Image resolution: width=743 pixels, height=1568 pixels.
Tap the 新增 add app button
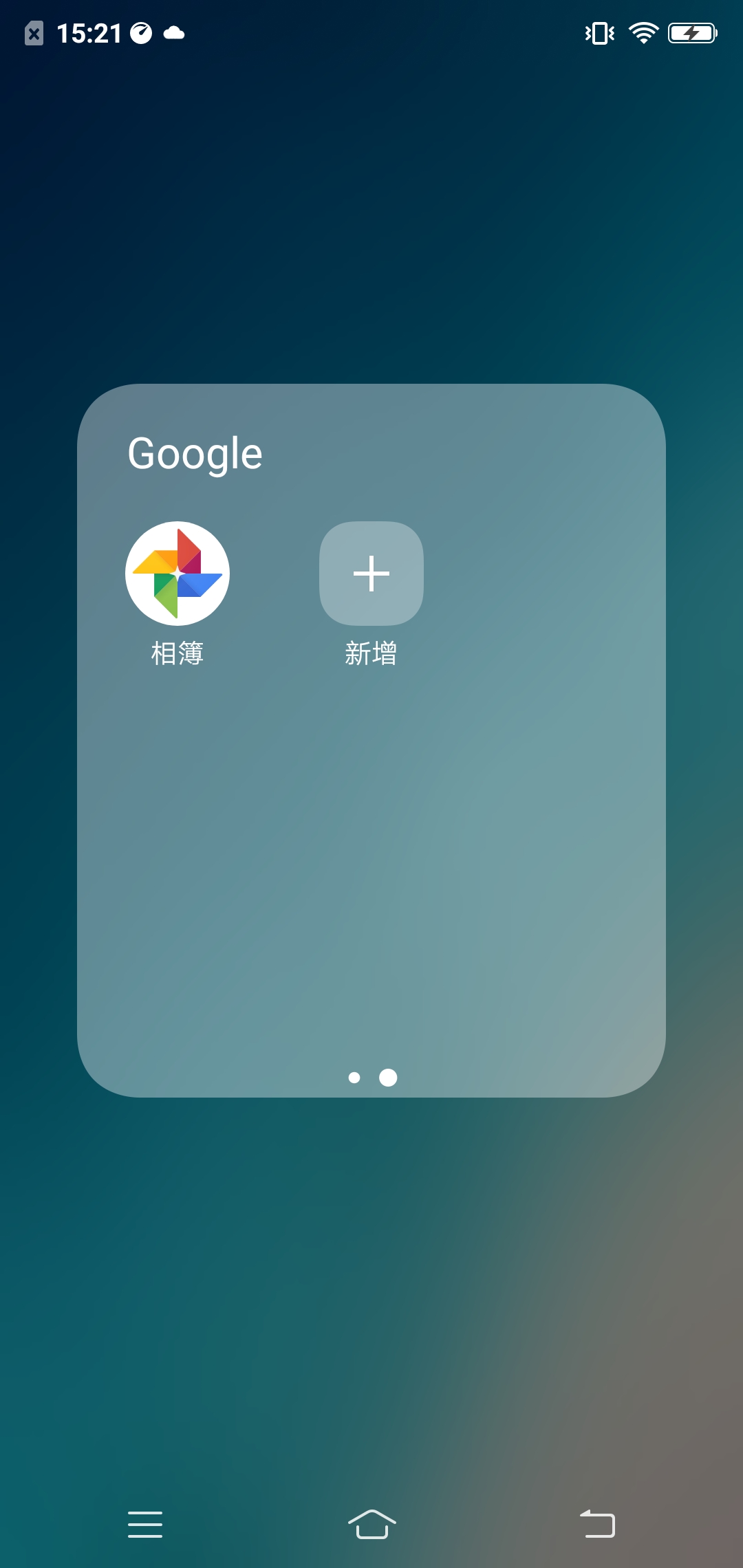[371, 574]
